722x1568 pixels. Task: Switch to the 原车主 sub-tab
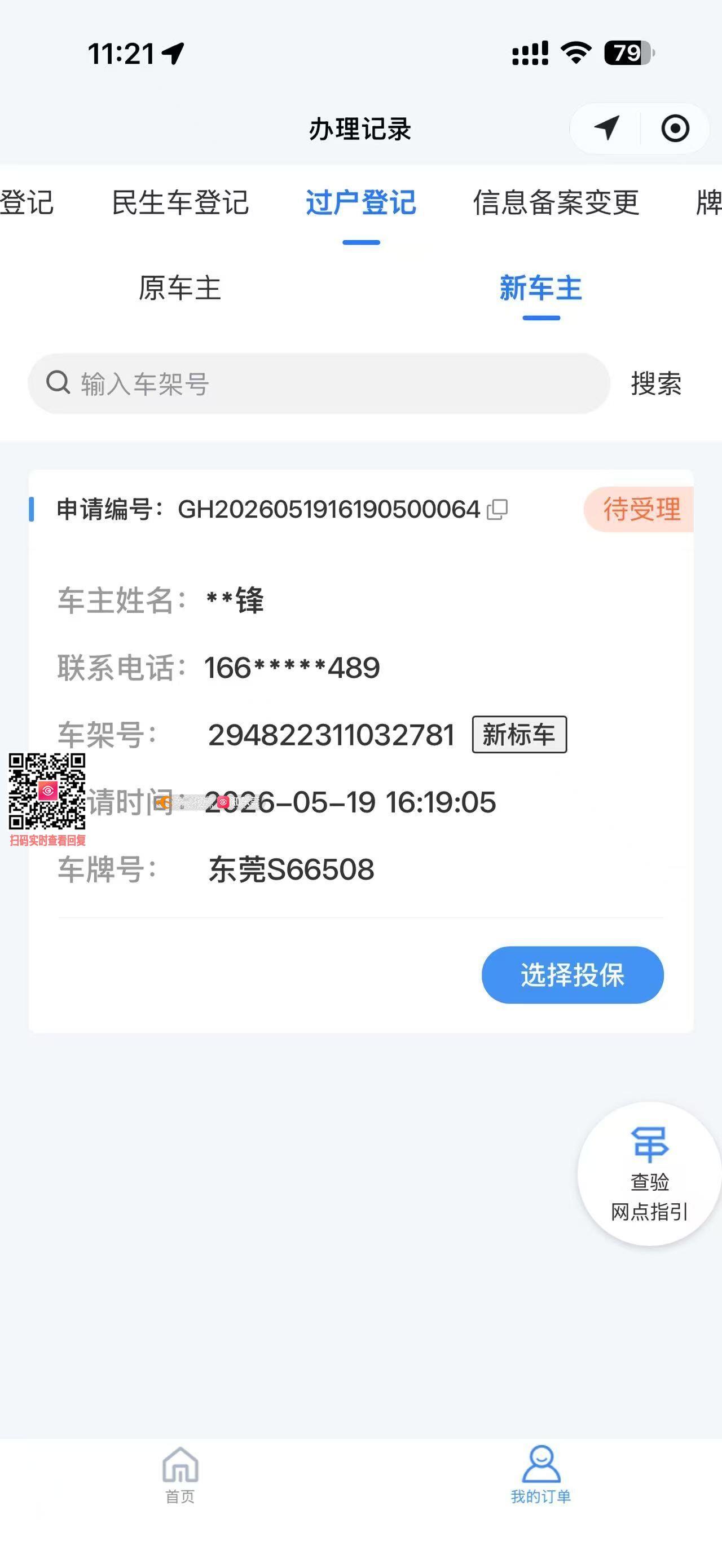coord(180,288)
